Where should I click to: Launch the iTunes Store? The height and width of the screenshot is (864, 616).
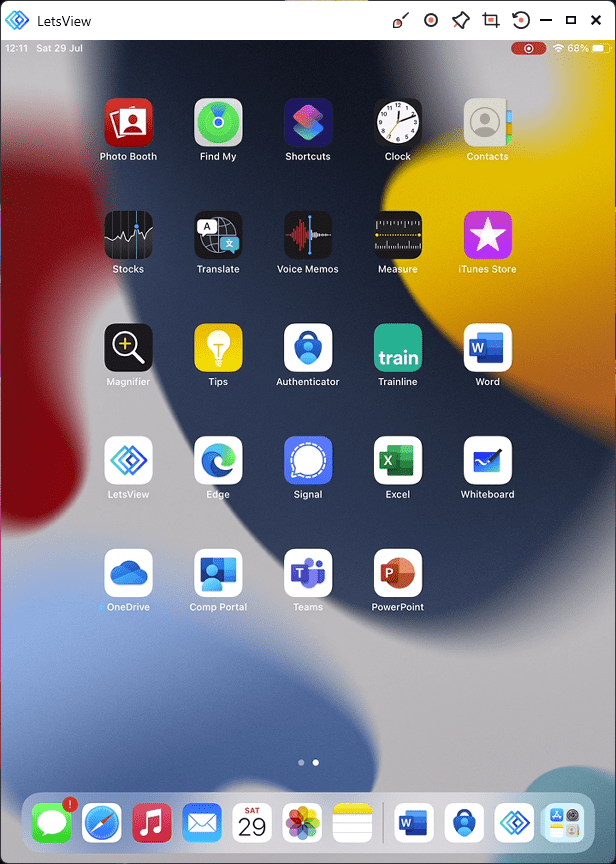(488, 236)
